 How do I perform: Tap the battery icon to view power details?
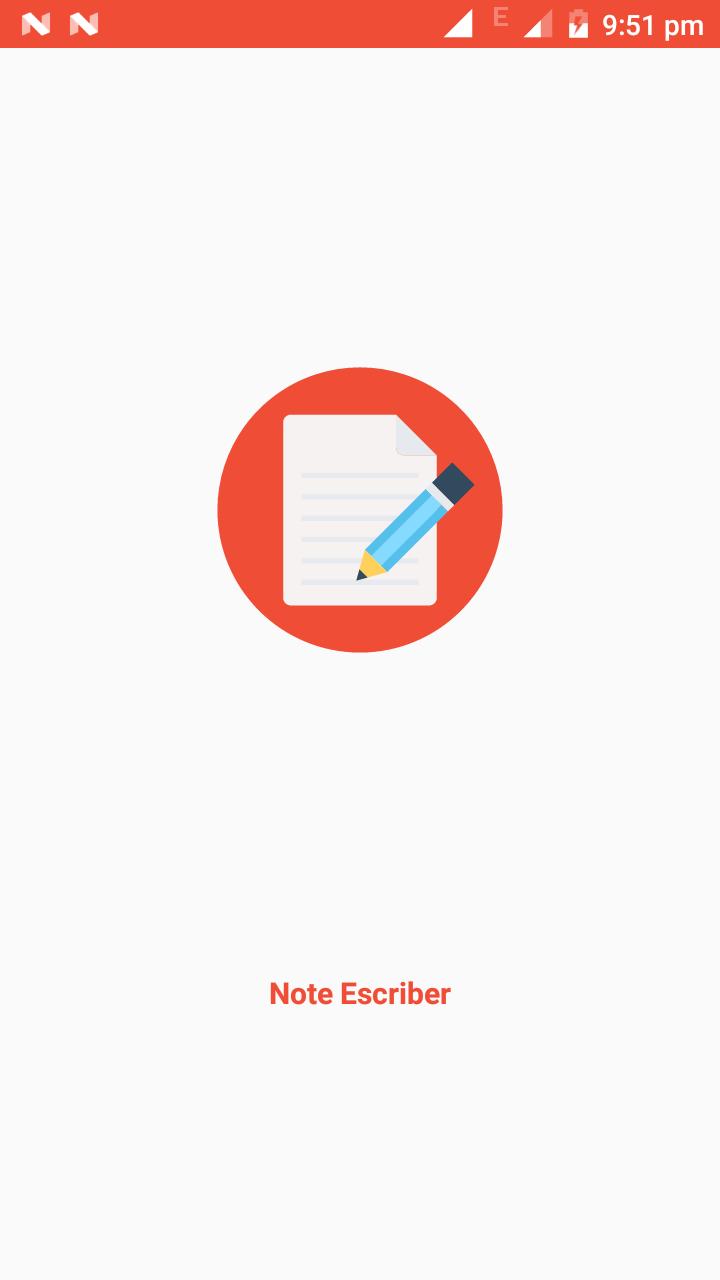(581, 24)
